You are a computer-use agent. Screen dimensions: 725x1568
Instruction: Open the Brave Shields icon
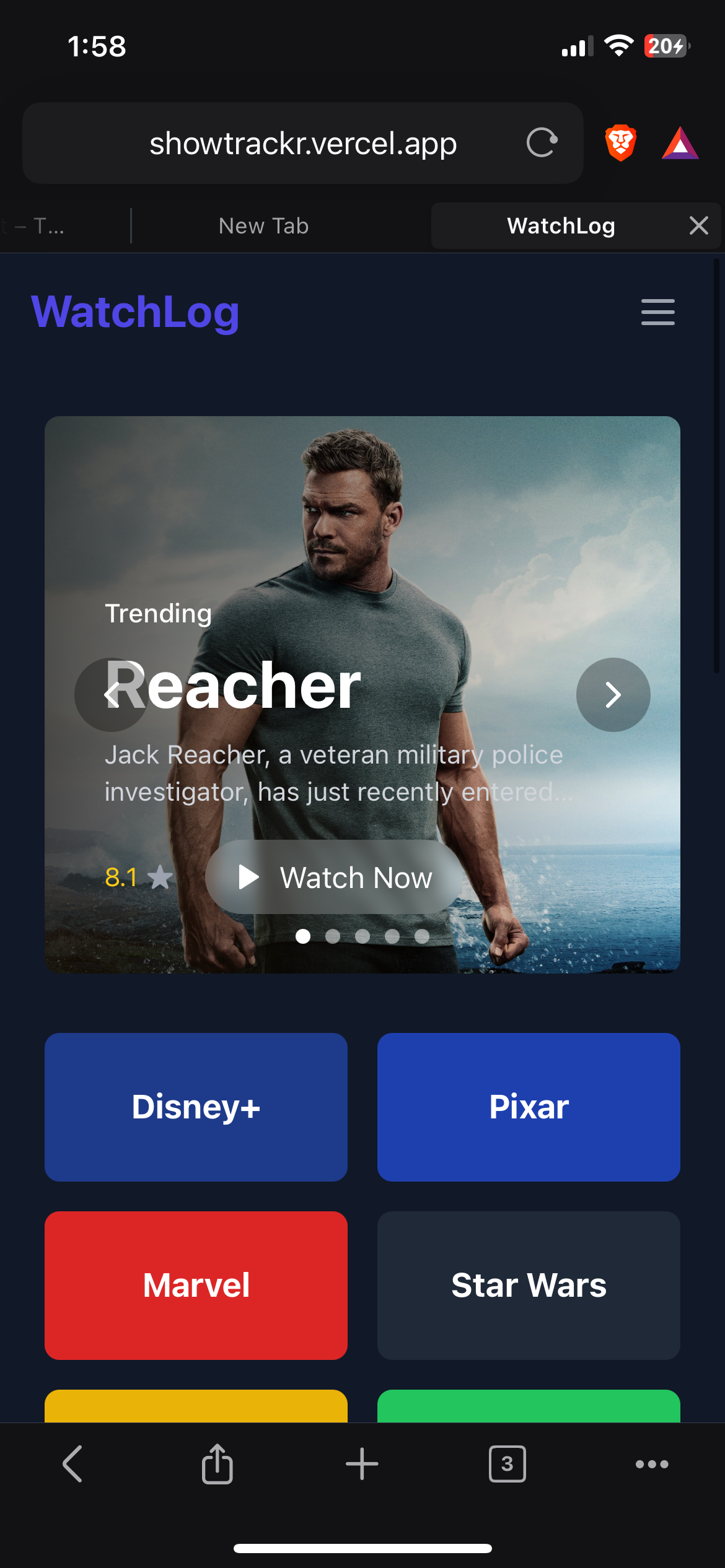coord(620,143)
